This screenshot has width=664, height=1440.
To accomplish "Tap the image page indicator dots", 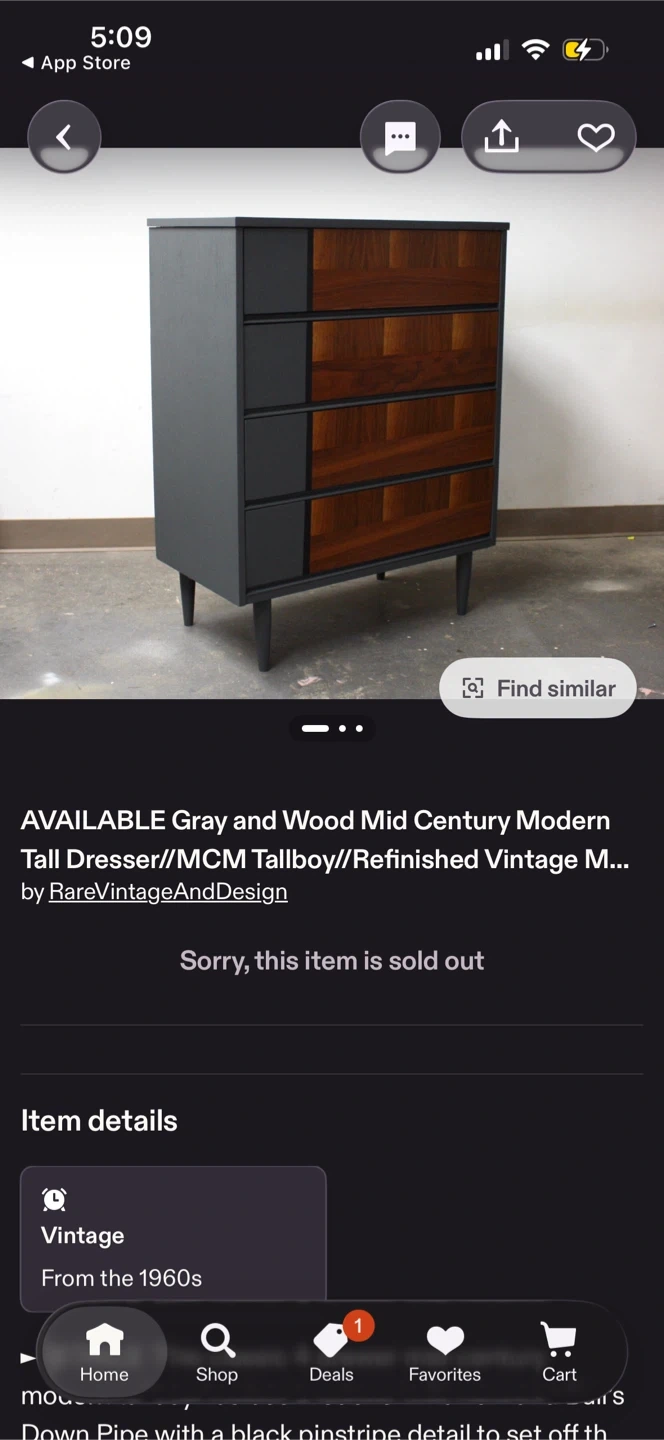I will (x=332, y=728).
